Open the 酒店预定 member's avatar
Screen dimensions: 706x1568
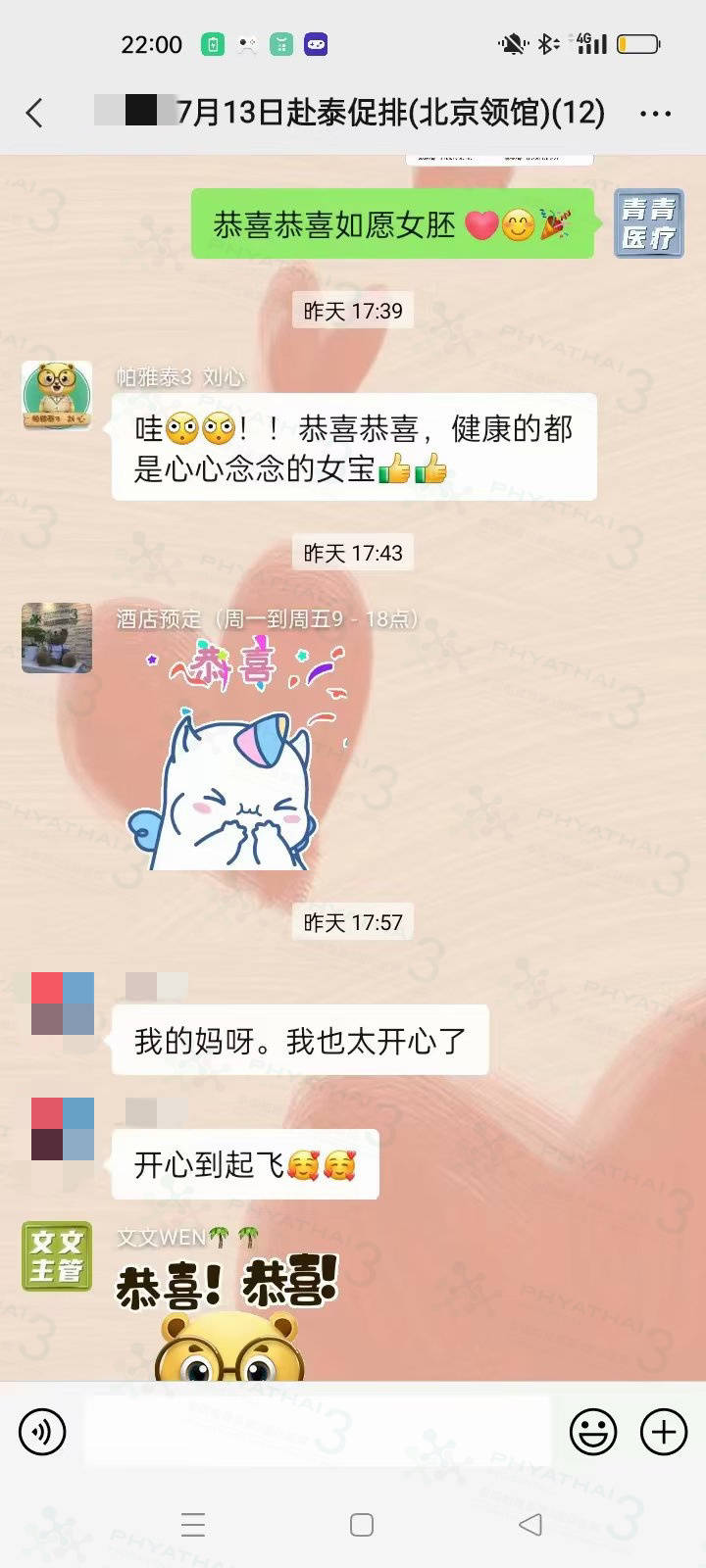pos(57,638)
